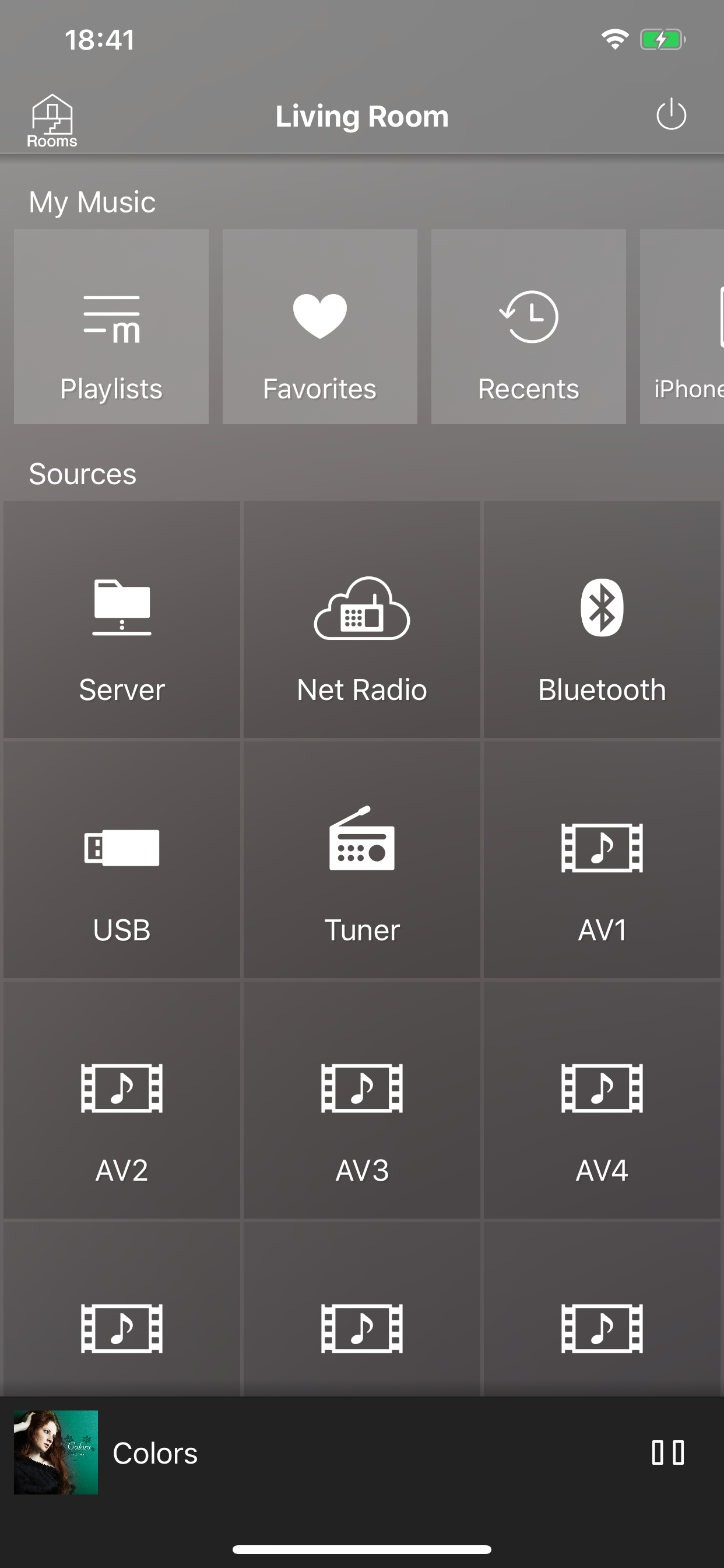Viewport: 724px width, 1568px height.
Task: Open the Rooms selector
Action: coord(52,121)
